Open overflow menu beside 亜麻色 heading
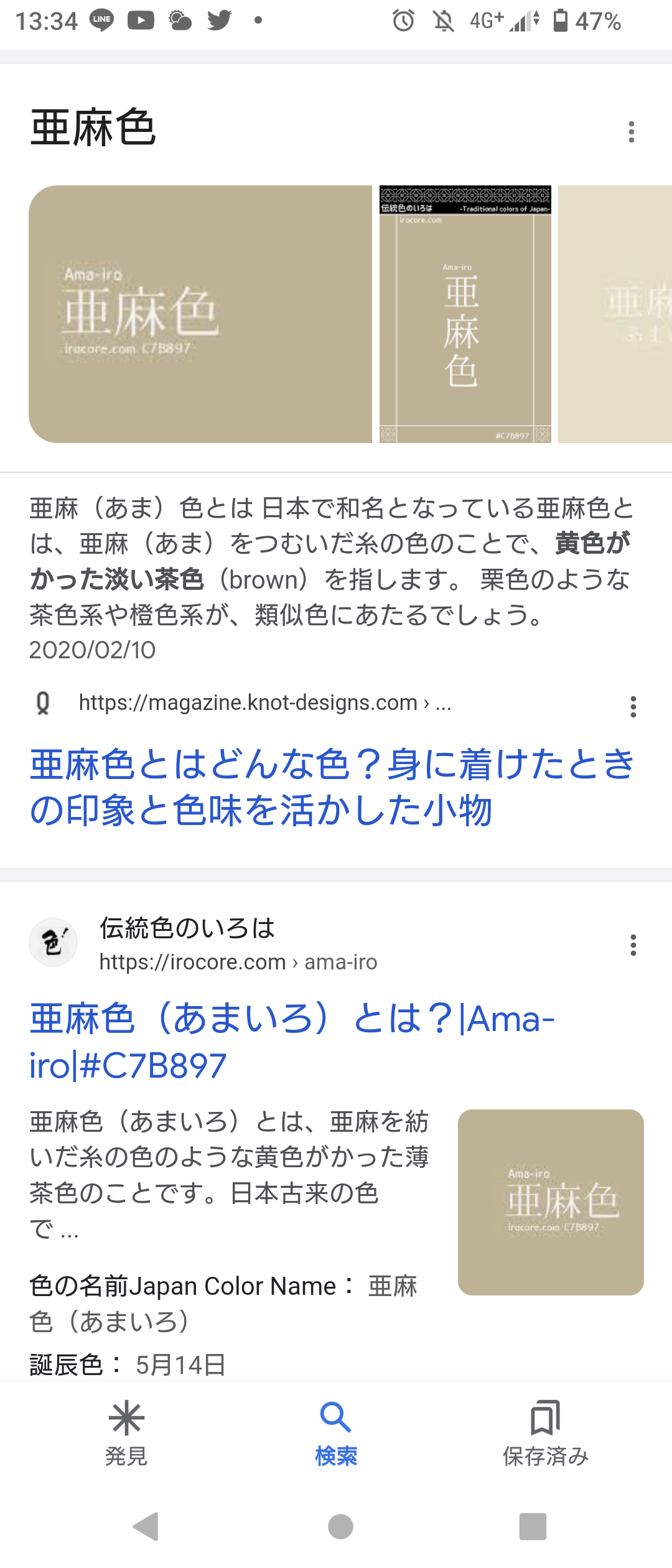The image size is (672, 1568). 632,132
